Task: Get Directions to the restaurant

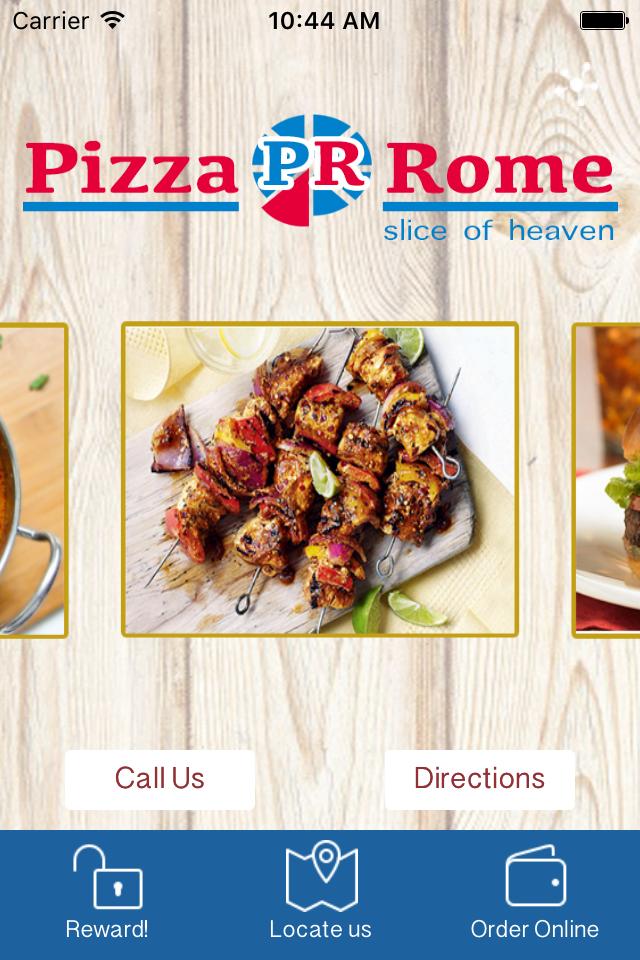Action: (x=479, y=779)
